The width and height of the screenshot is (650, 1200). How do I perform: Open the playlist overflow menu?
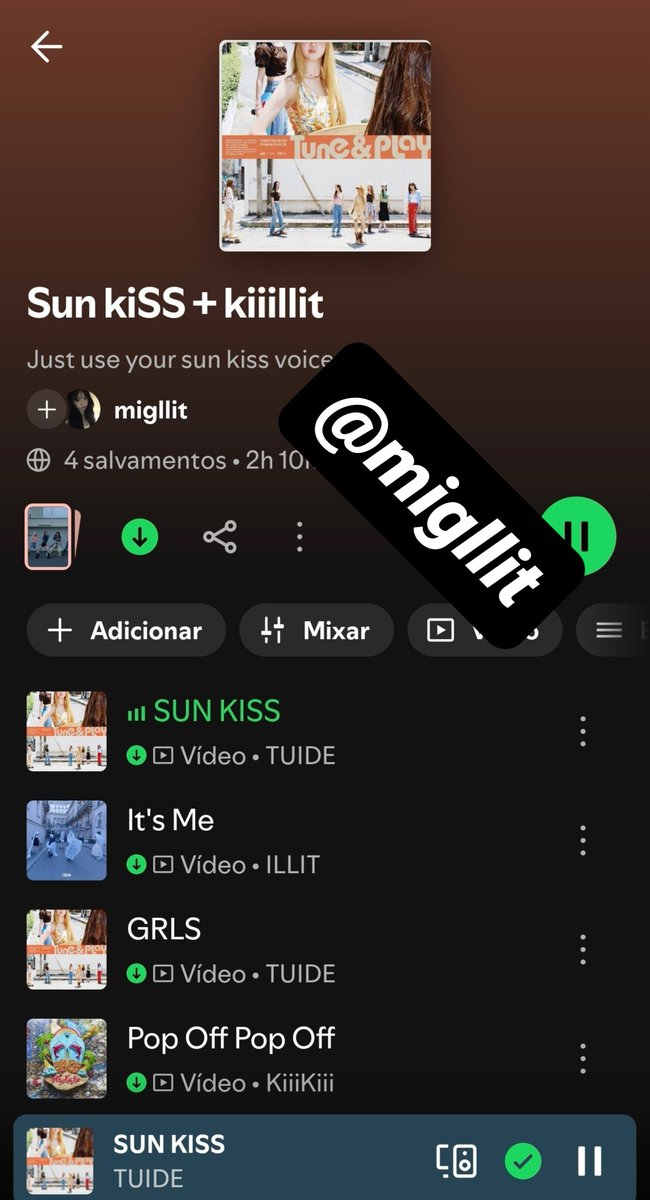tap(299, 537)
